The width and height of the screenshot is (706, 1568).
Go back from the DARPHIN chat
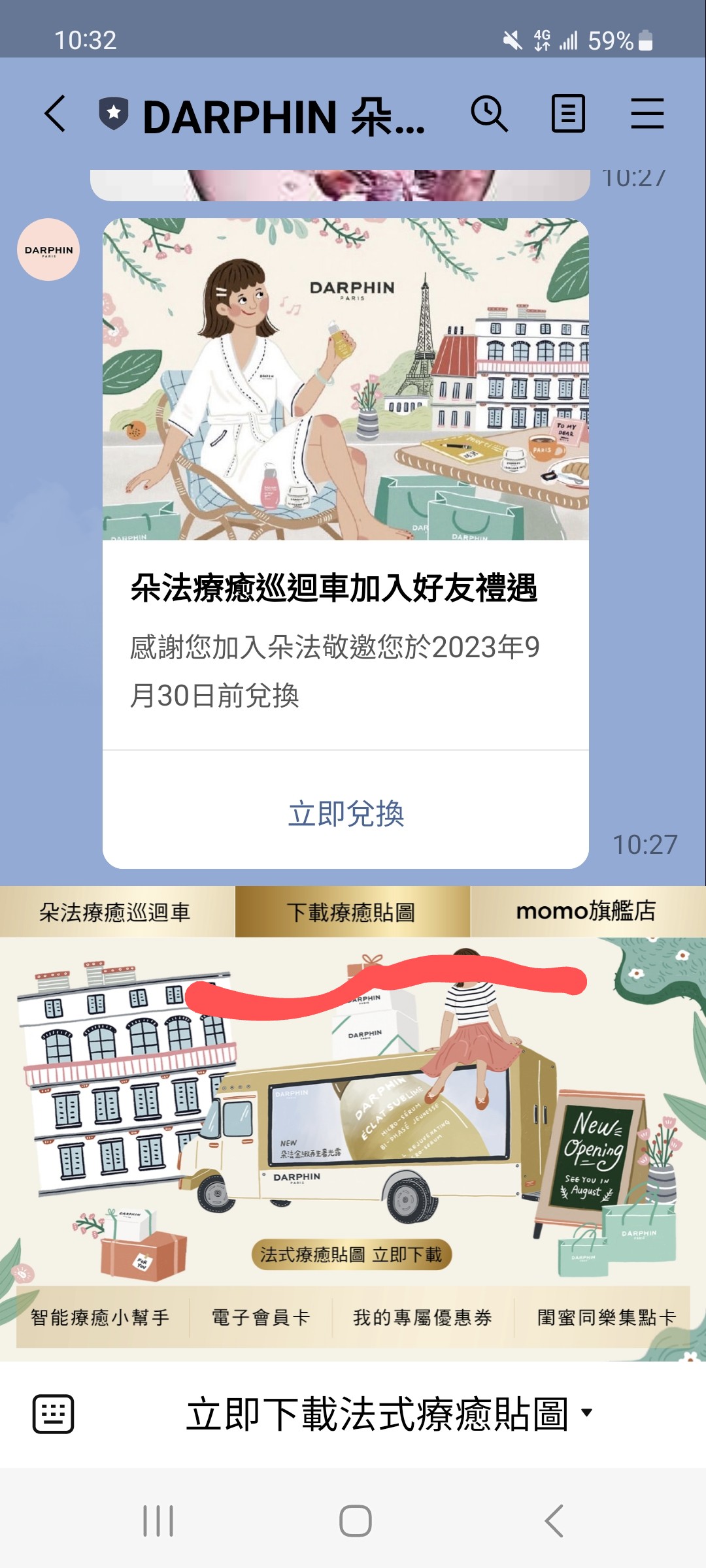[56, 114]
